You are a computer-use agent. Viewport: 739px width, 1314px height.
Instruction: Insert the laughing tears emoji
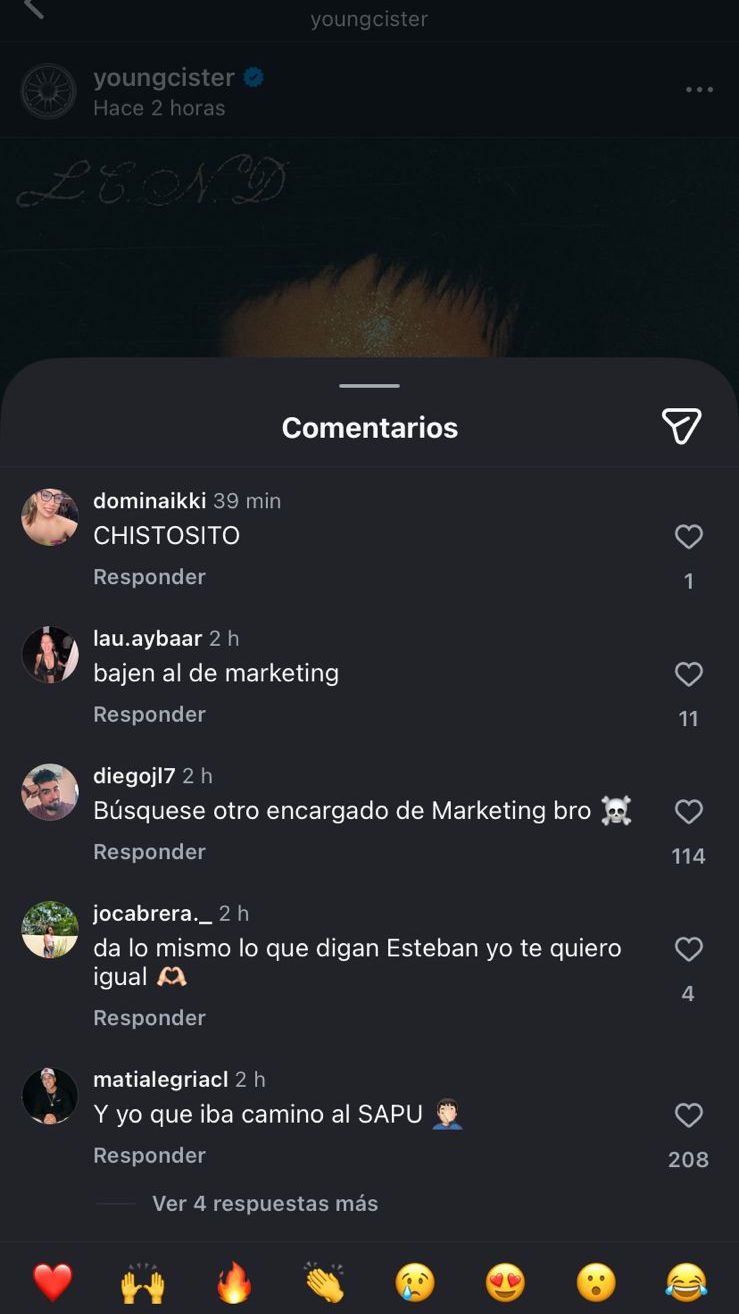686,1282
